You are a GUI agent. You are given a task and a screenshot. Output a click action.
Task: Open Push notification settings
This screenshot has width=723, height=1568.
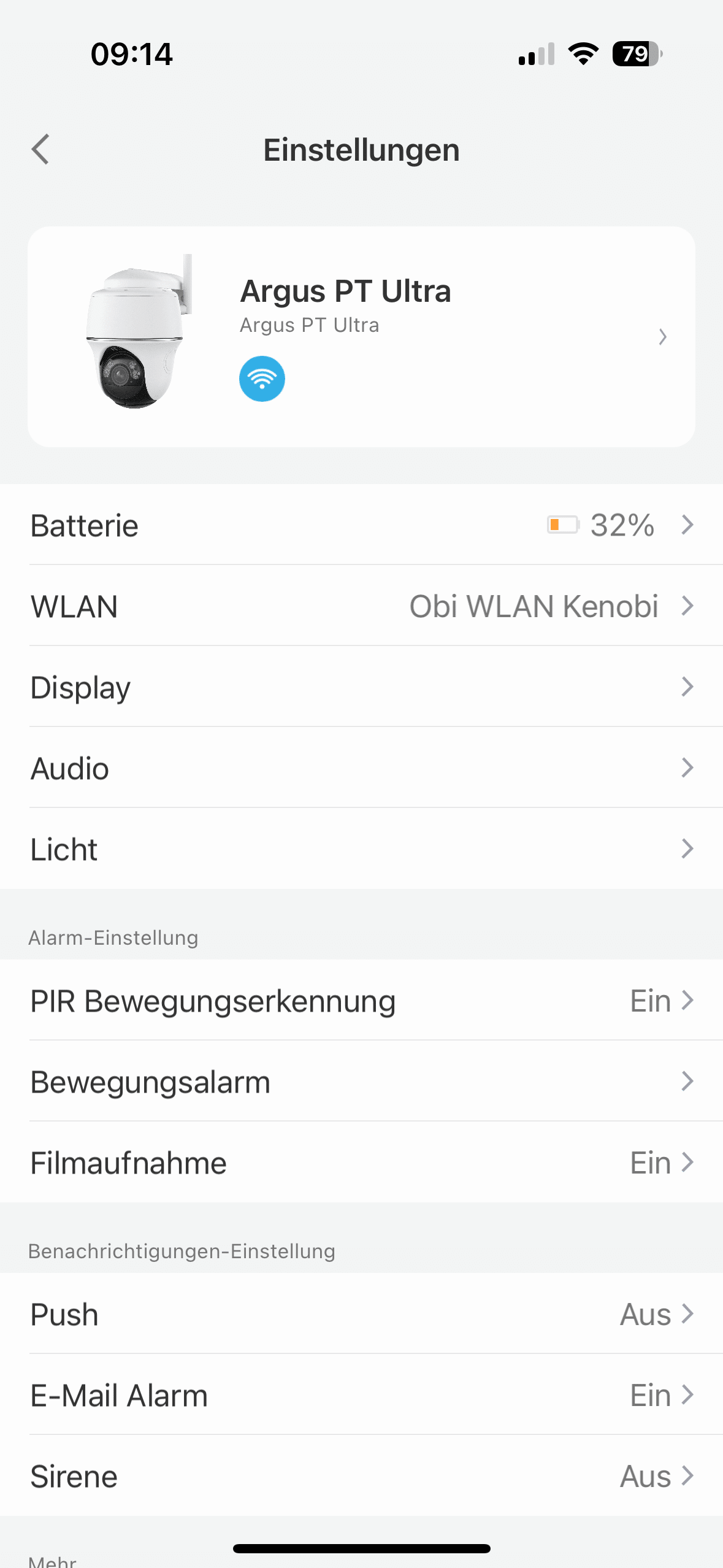[361, 1314]
